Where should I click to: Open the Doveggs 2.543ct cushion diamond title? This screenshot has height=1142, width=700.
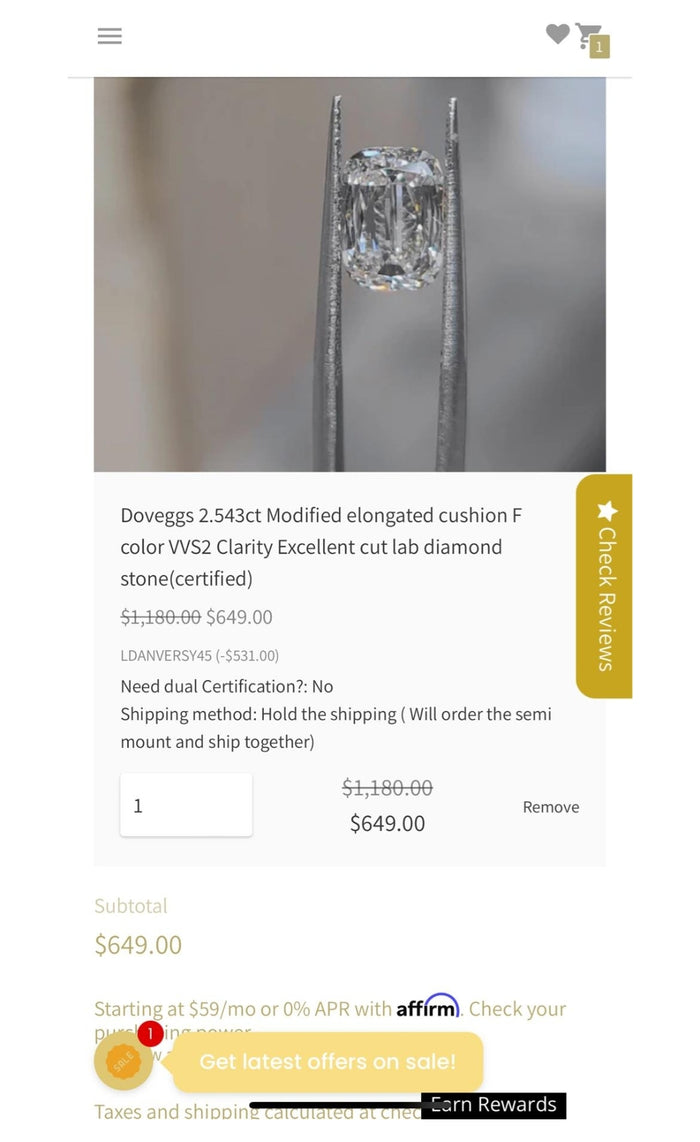(x=321, y=546)
